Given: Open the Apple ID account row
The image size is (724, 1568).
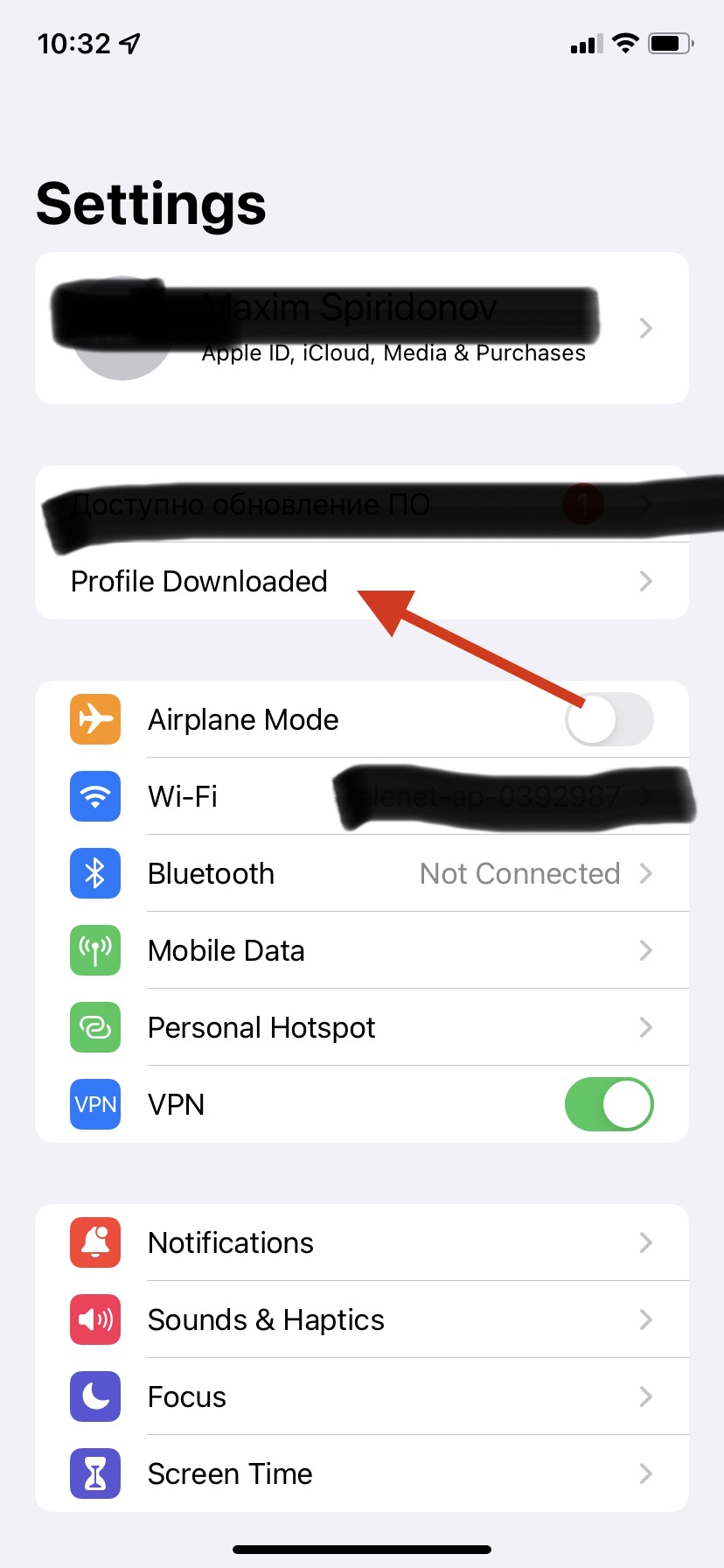Looking at the screenshot, I should tap(362, 328).
